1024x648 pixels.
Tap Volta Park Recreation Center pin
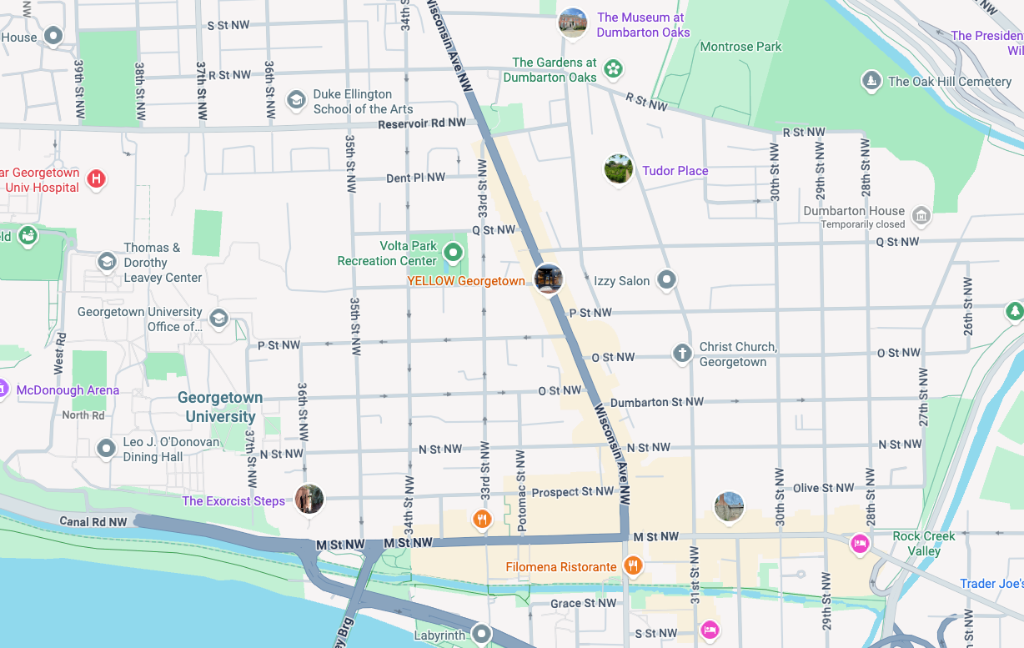click(453, 252)
